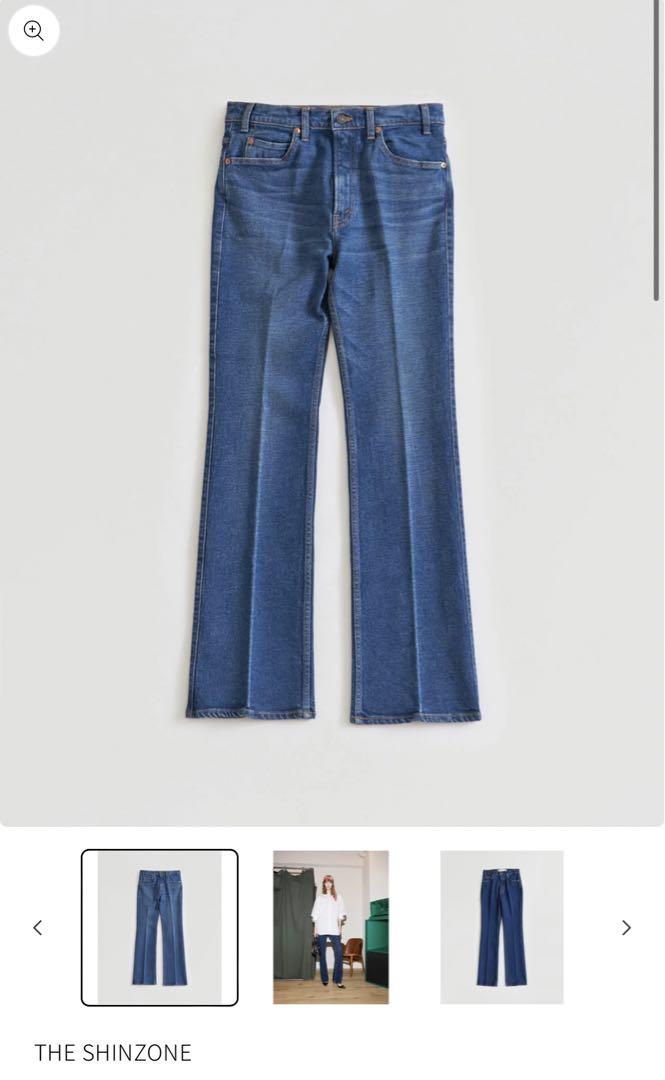Go to previous thumbnails with left arrow
The image size is (665, 1080).
38,928
